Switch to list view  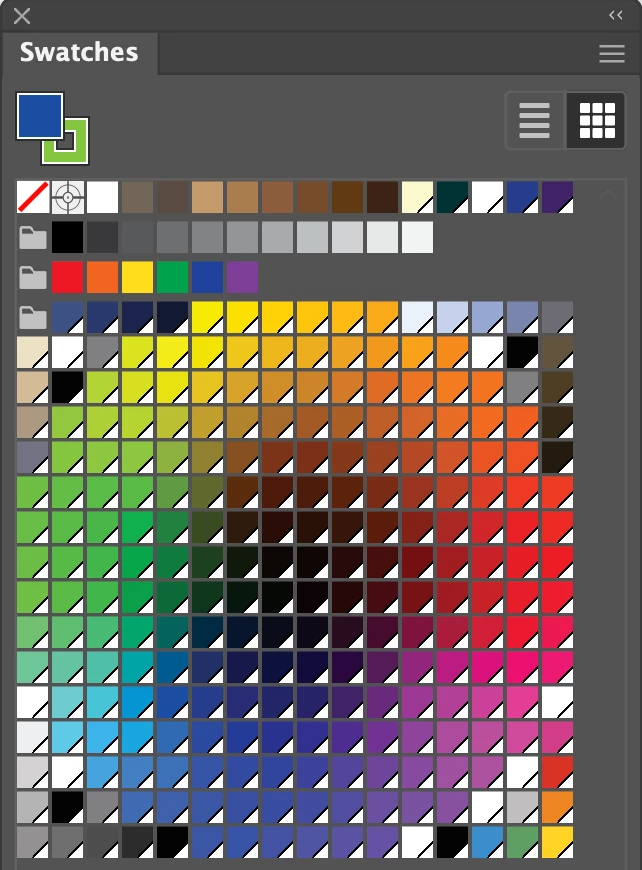point(535,121)
